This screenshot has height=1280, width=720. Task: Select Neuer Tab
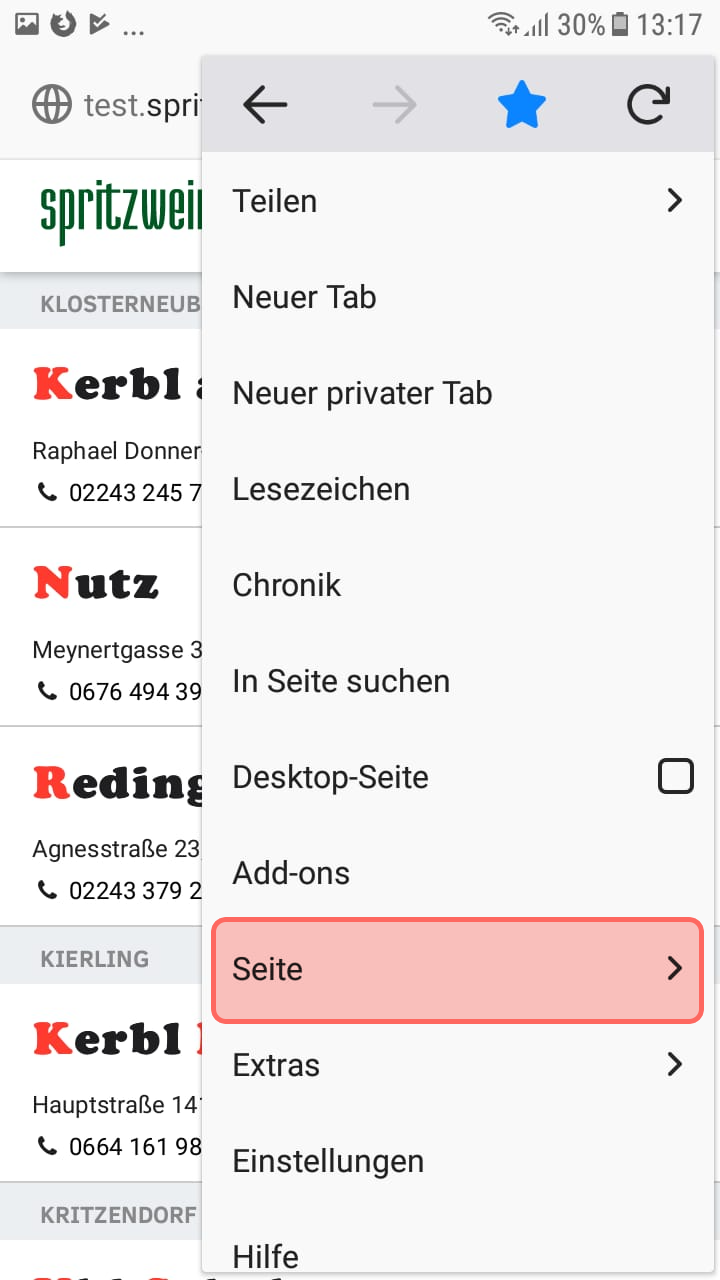click(458, 297)
